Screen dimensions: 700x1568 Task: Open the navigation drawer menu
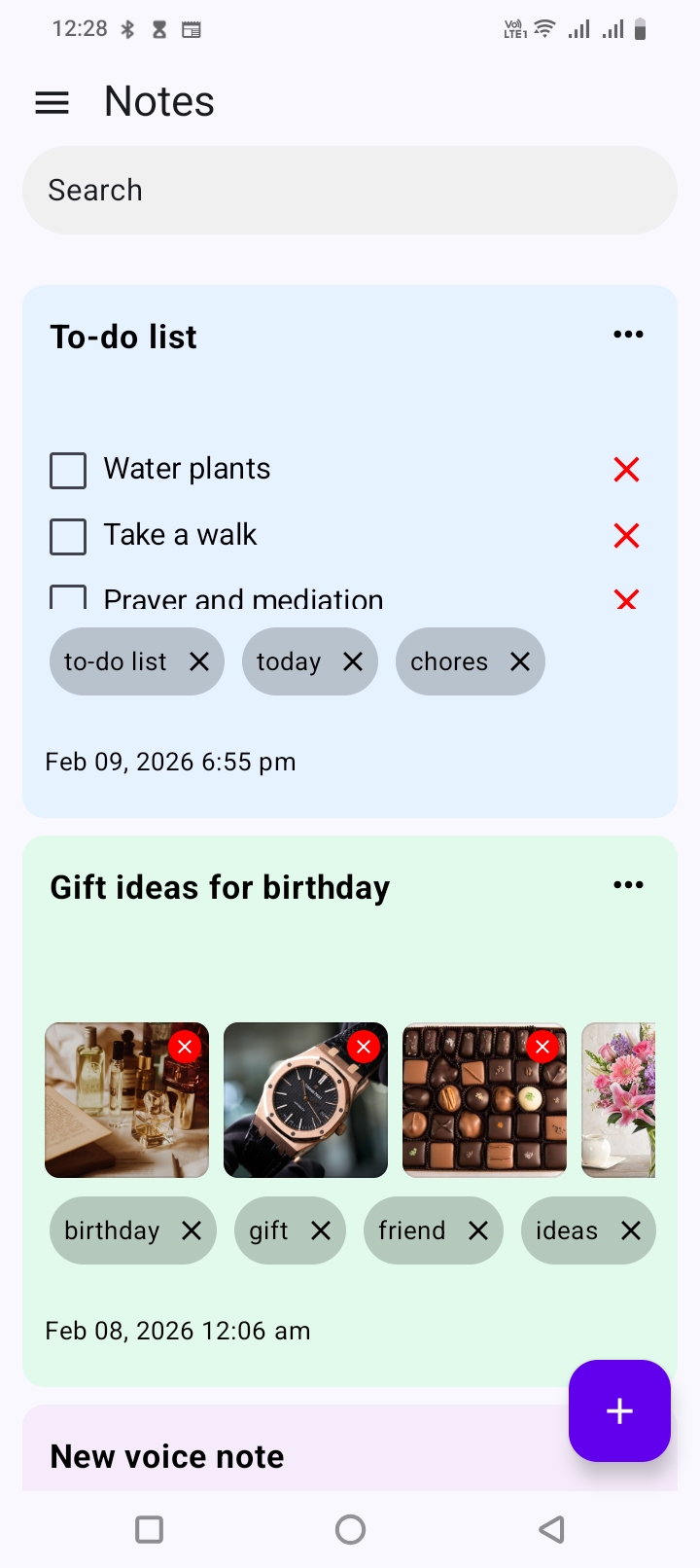click(52, 102)
